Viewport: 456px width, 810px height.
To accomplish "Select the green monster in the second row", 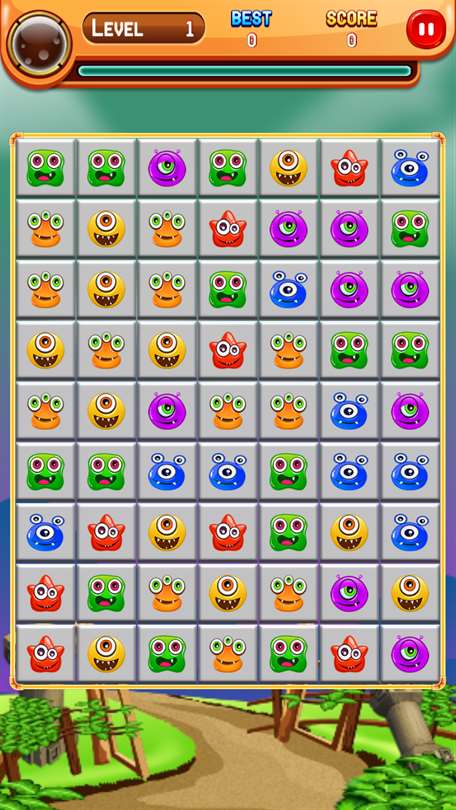I will click(x=410, y=228).
